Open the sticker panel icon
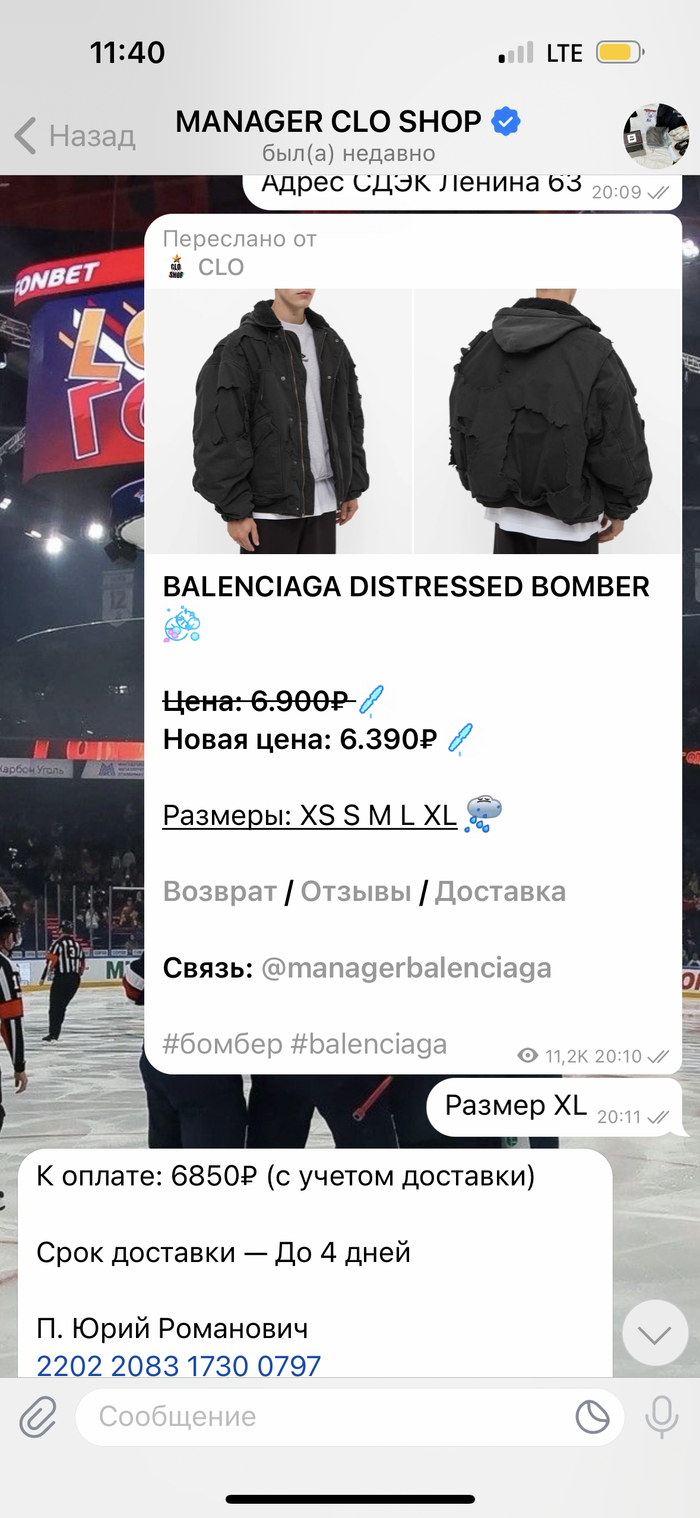Screen dimensions: 700x1518 pos(593,1417)
